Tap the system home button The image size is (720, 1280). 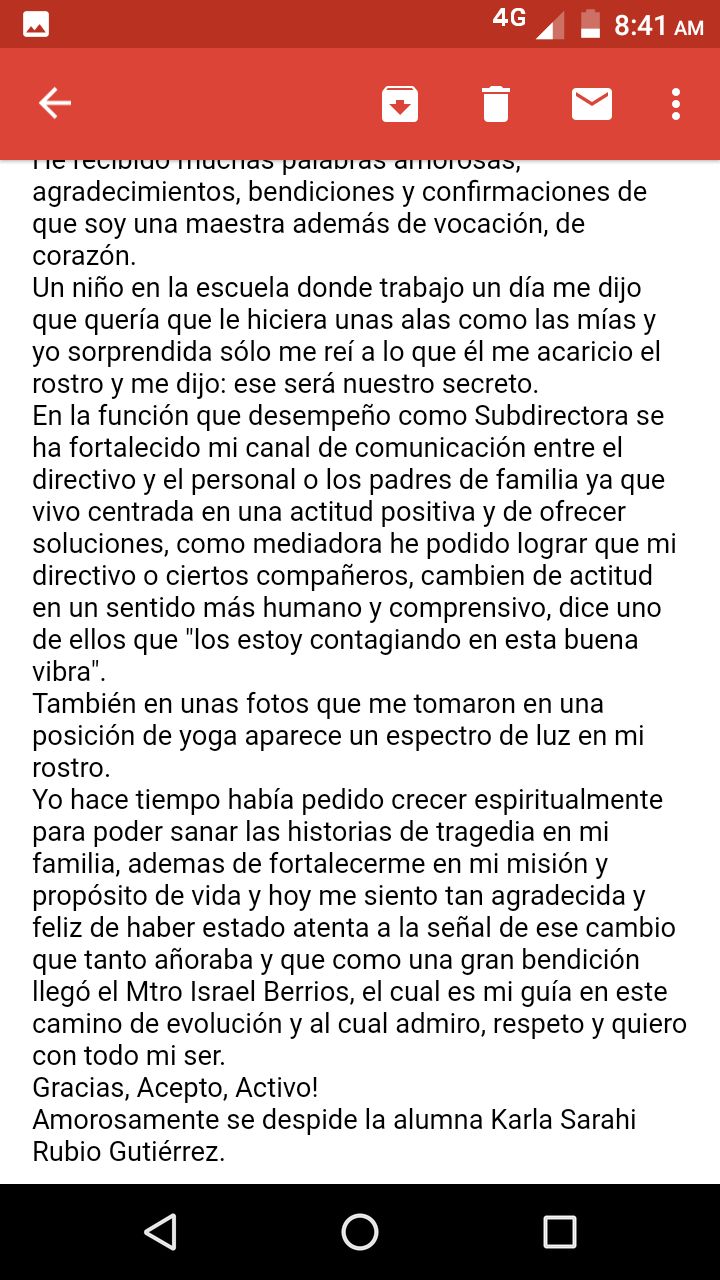coord(360,1232)
